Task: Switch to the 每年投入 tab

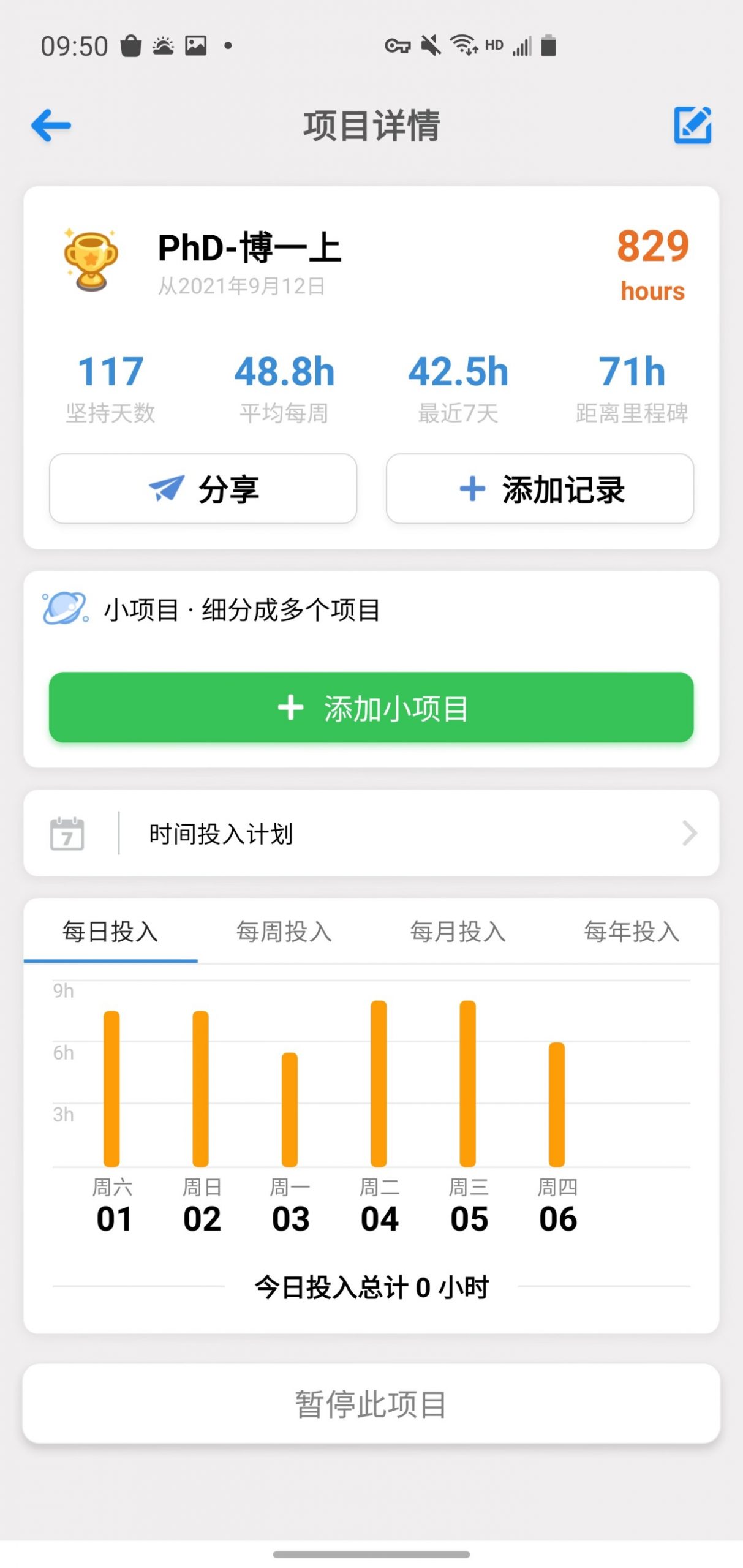Action: 632,932
